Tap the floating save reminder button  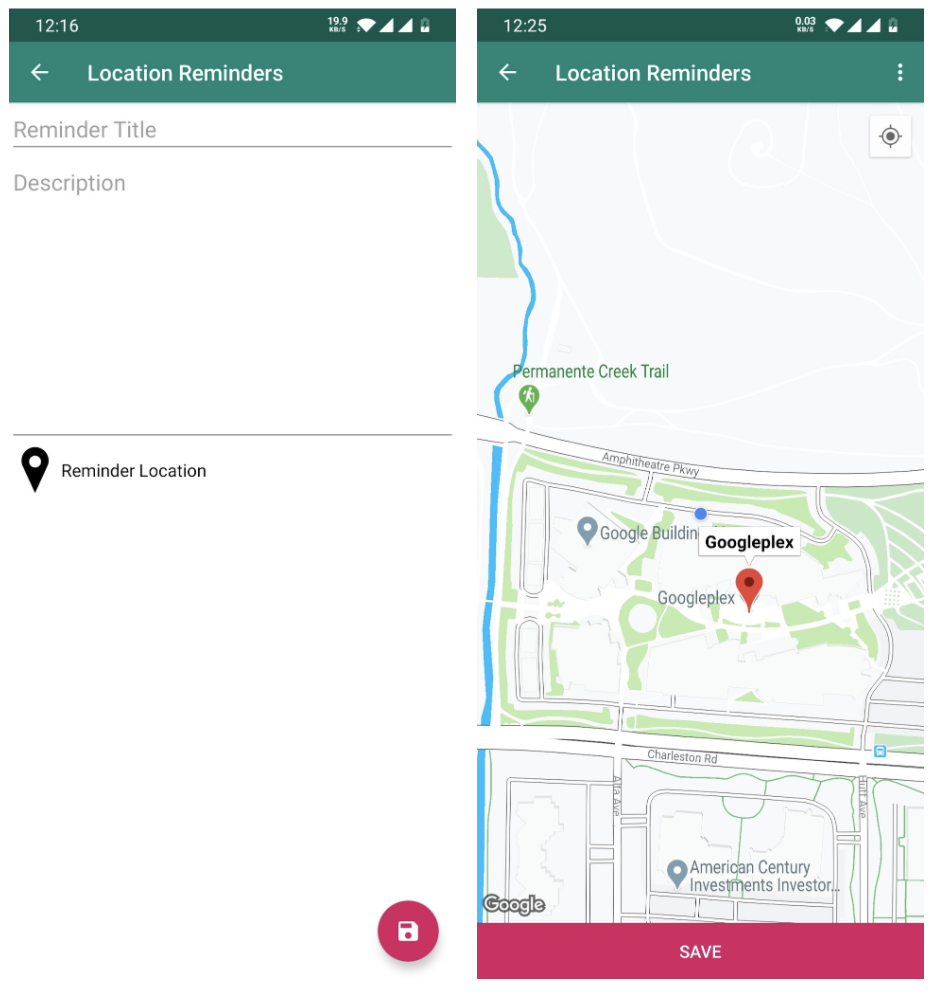[408, 932]
